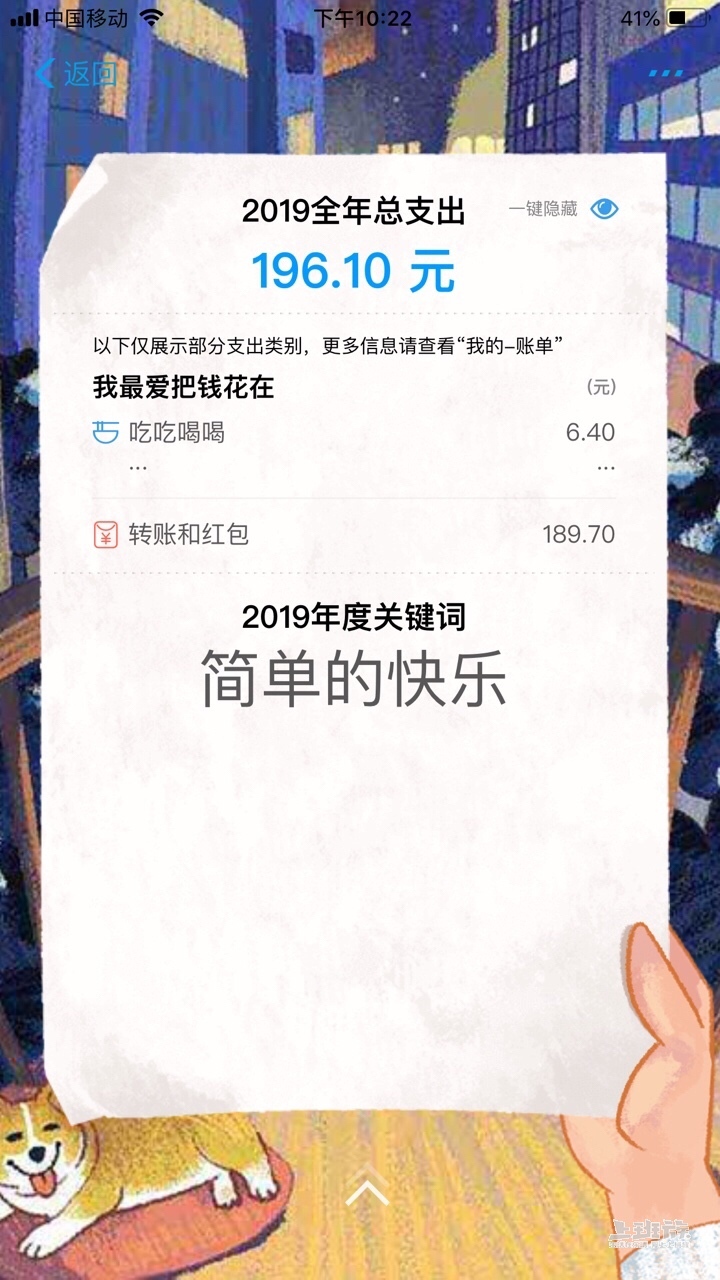Go back via 返回 button

tap(75, 73)
